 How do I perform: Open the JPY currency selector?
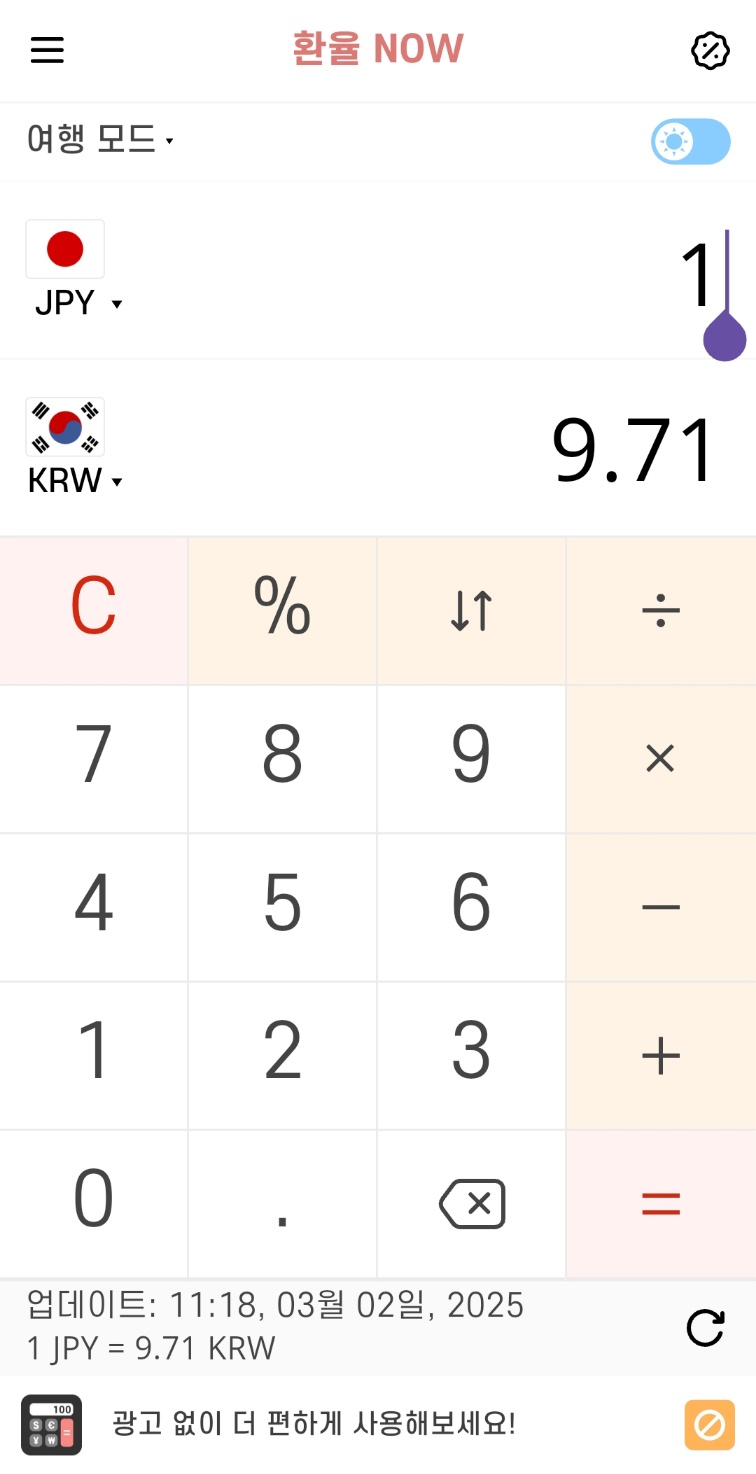pos(80,303)
